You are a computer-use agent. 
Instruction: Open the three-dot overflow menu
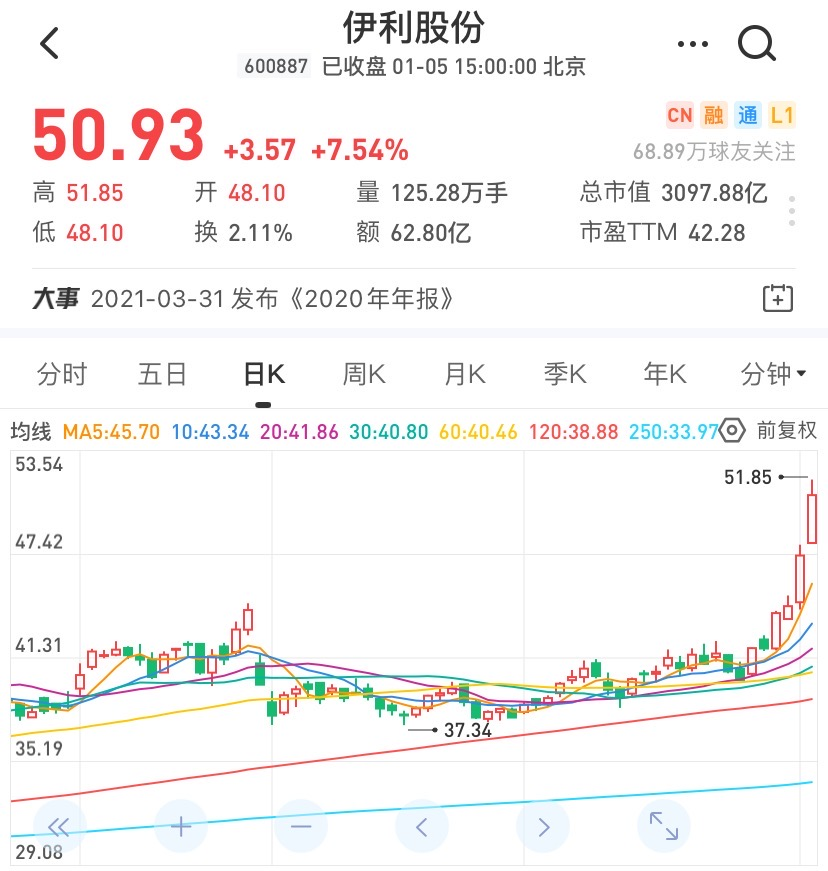tap(692, 44)
